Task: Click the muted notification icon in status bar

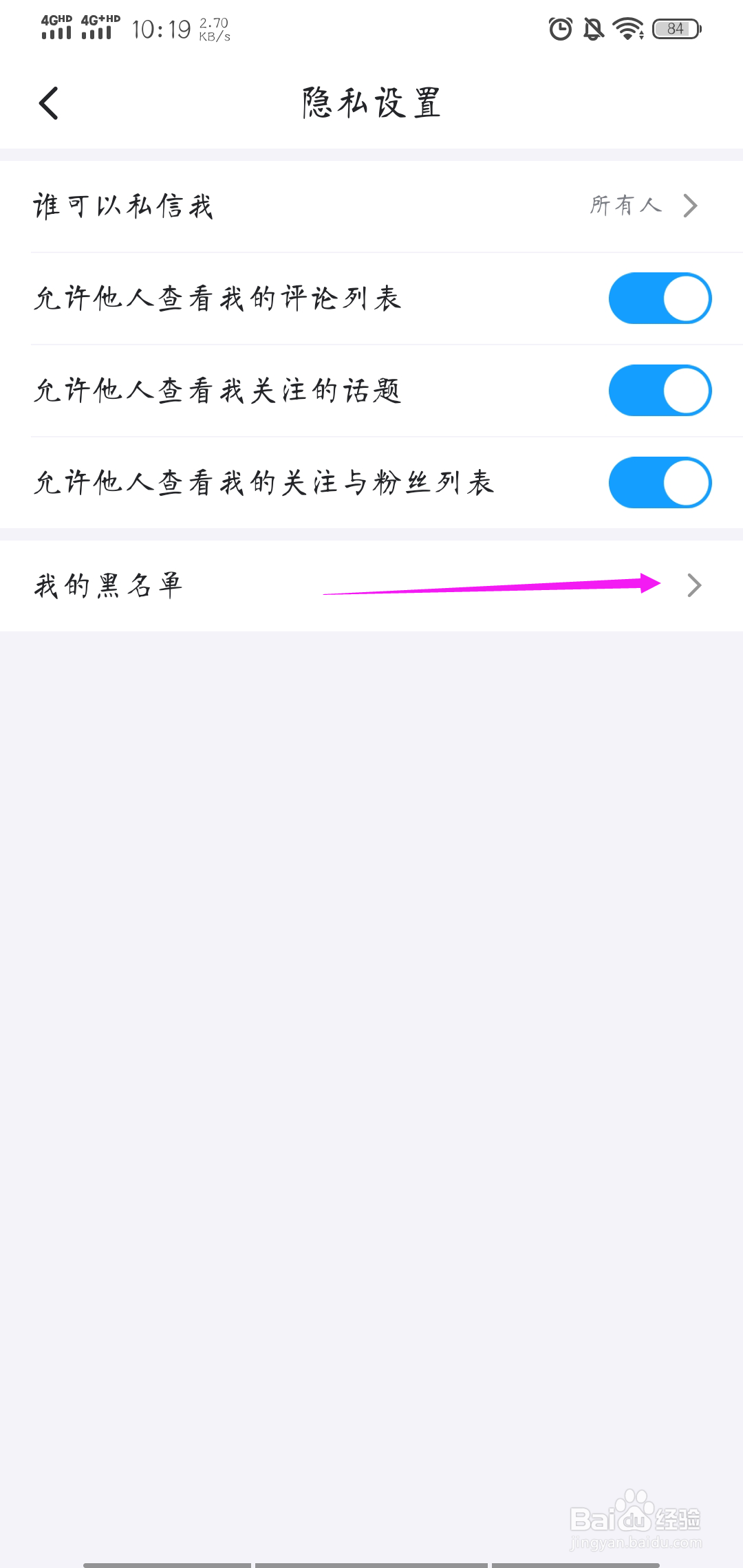Action: click(x=592, y=29)
